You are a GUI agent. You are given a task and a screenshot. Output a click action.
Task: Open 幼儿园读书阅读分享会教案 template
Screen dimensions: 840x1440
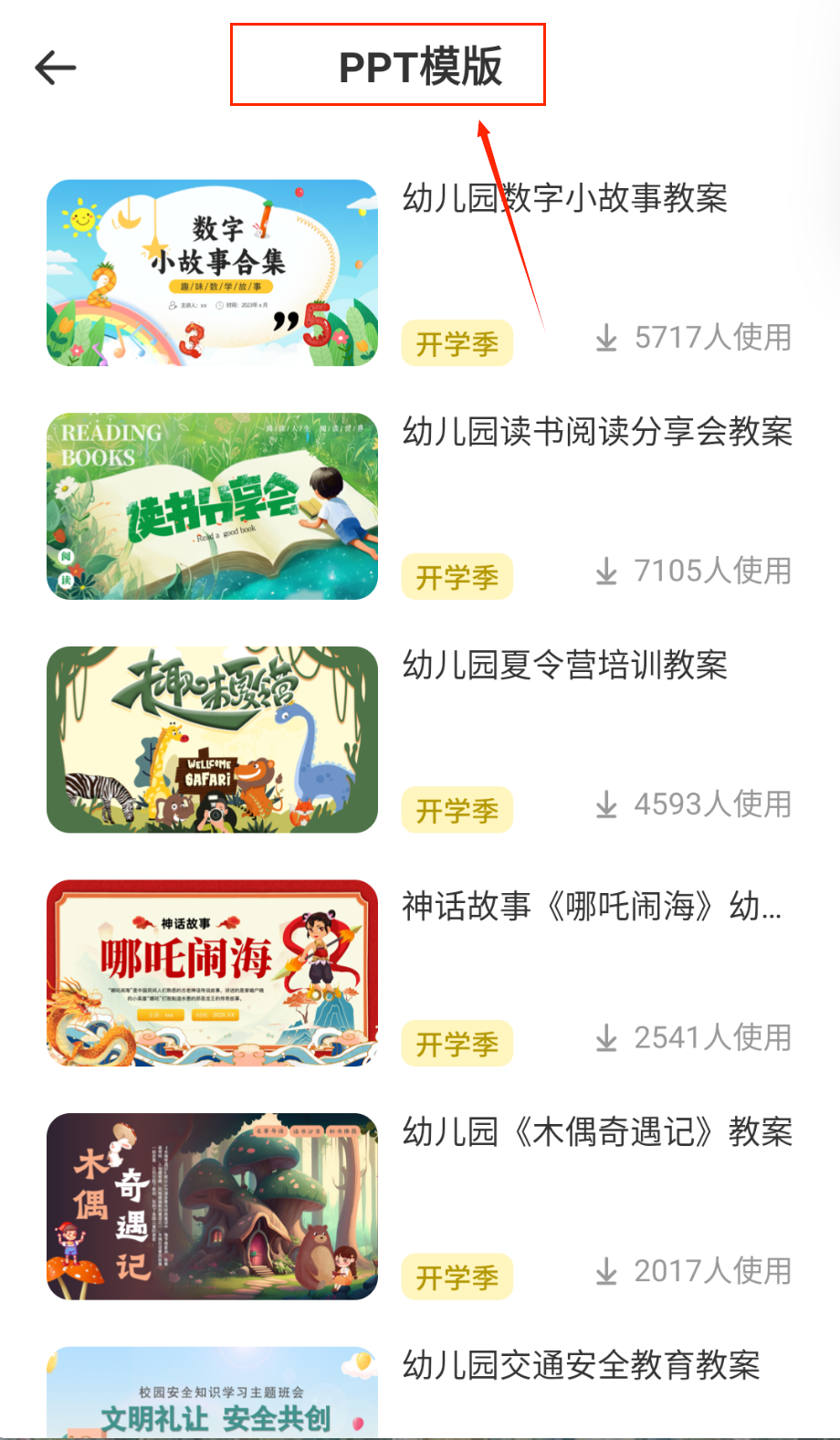point(212,506)
